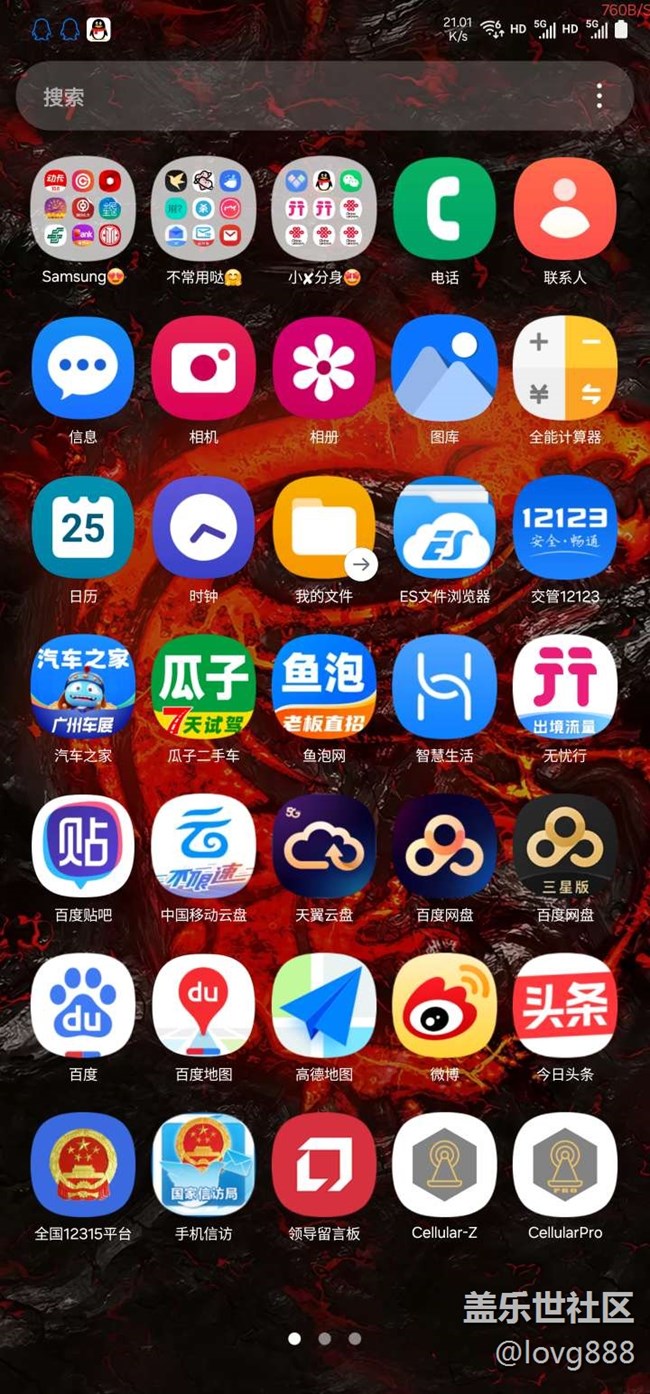Image resolution: width=650 pixels, height=1394 pixels.
Task: Open 联系人 contacts app
Action: click(x=565, y=208)
